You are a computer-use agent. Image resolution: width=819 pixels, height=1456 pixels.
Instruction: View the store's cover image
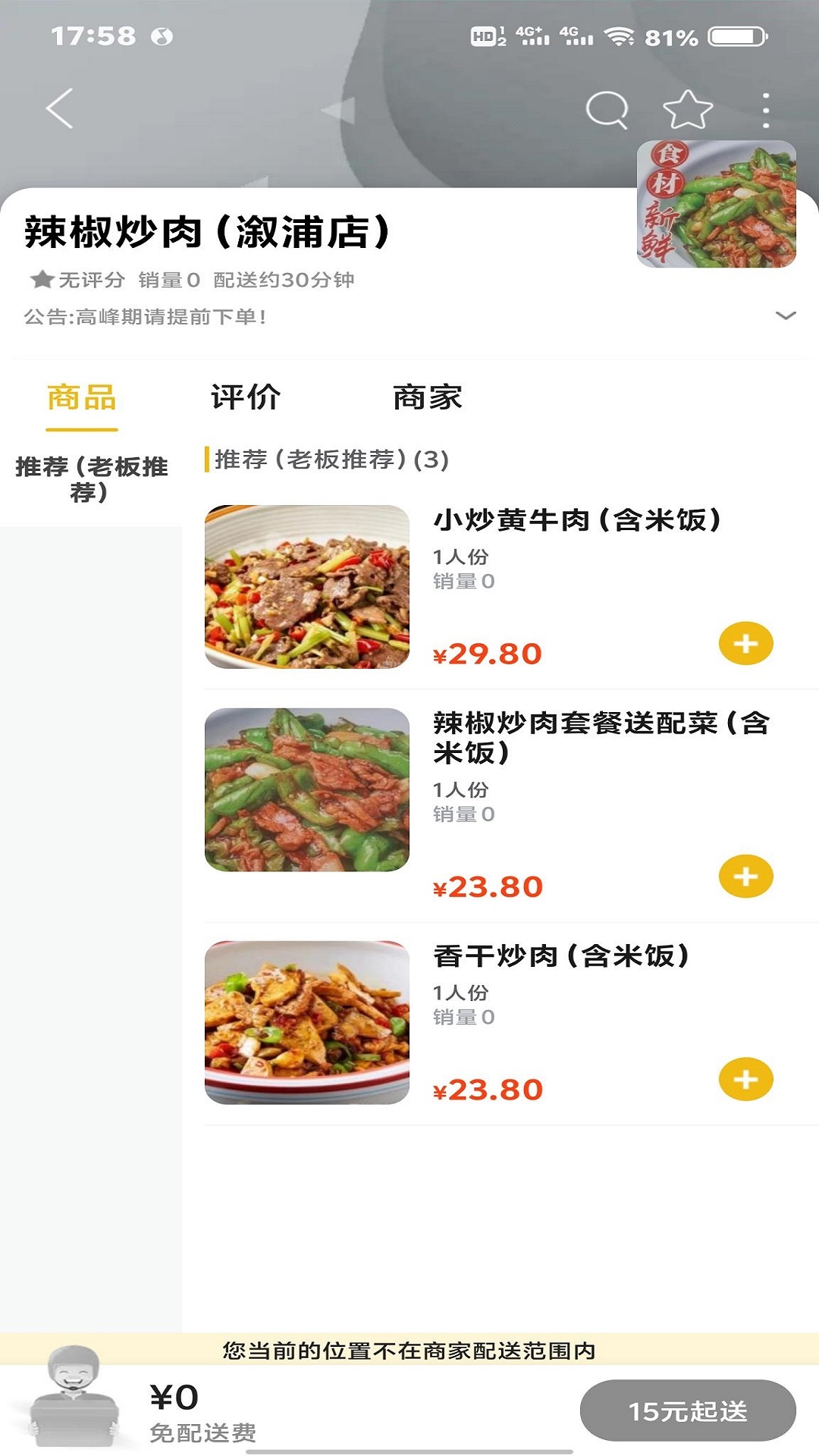[716, 204]
